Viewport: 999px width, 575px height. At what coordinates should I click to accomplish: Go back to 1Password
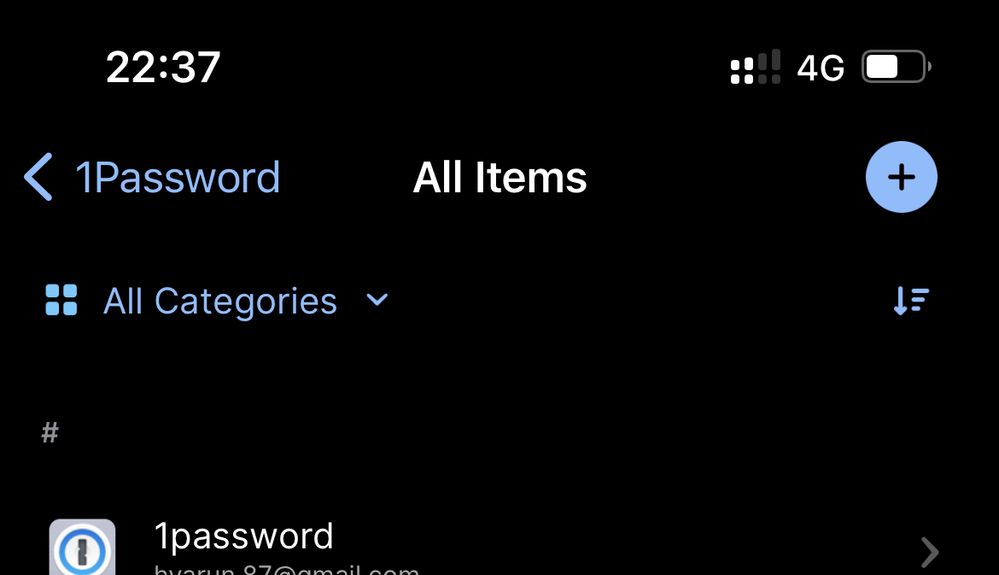pos(152,178)
